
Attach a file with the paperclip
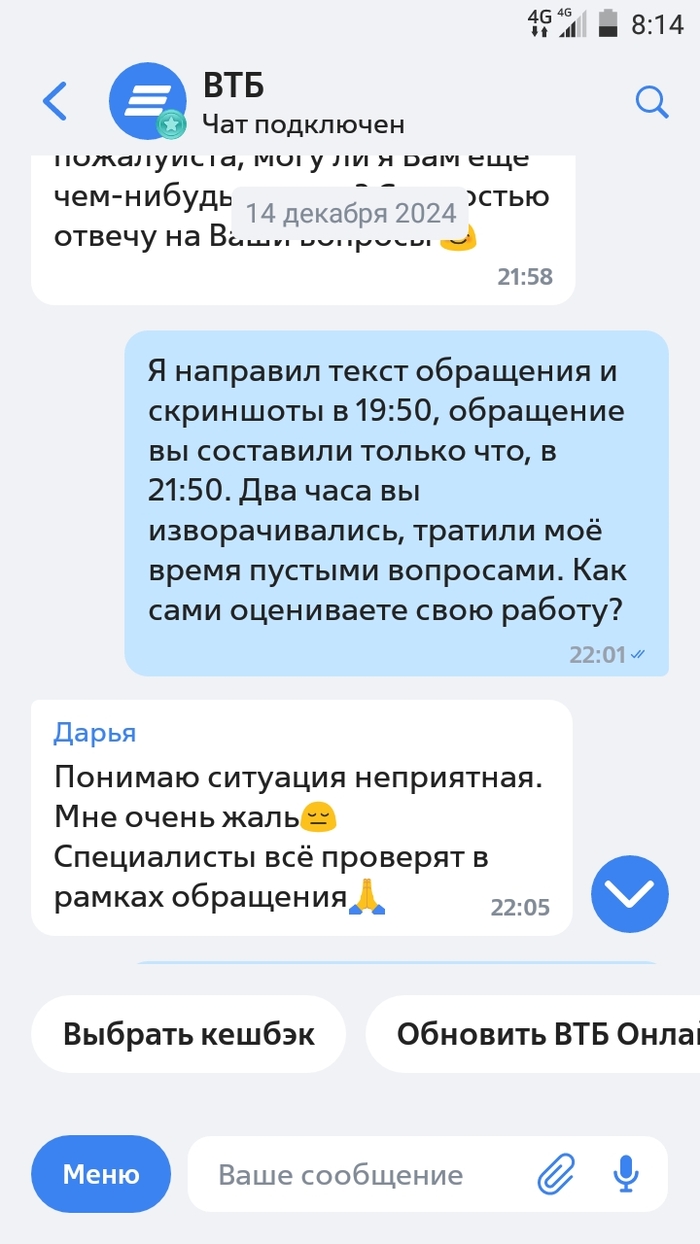pyautogui.click(x=556, y=1174)
